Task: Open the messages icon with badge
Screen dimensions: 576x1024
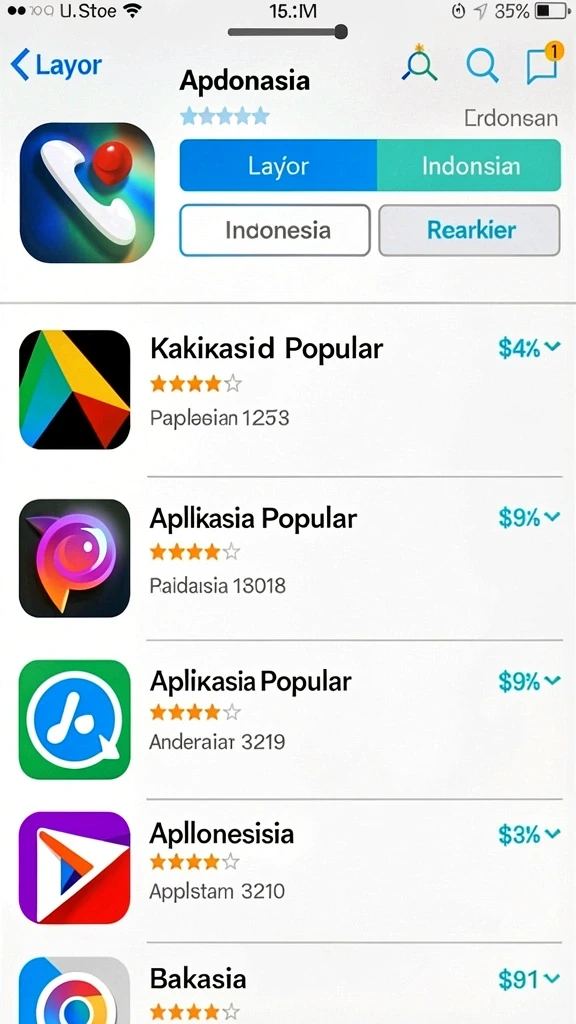Action: click(544, 64)
